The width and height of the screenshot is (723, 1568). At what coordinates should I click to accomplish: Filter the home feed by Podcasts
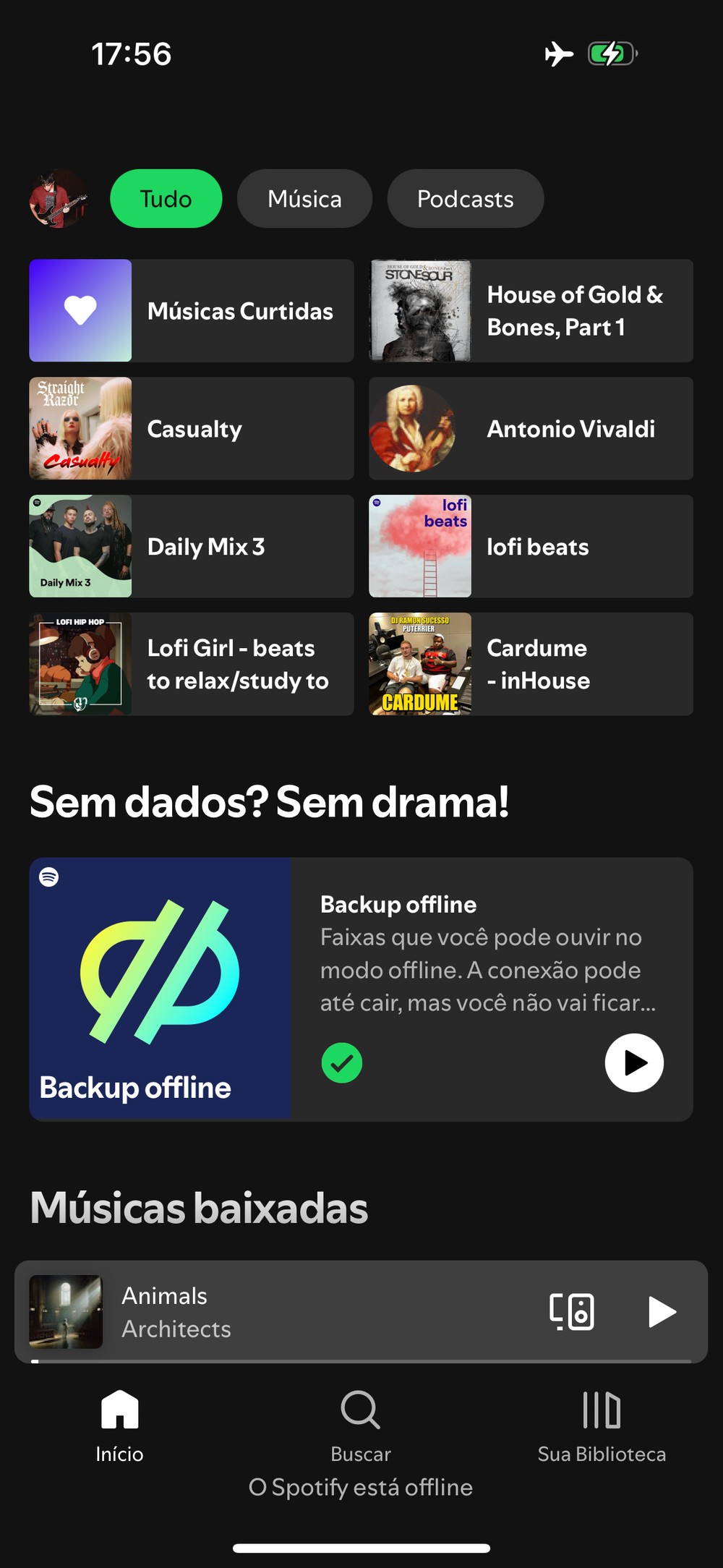tap(465, 199)
